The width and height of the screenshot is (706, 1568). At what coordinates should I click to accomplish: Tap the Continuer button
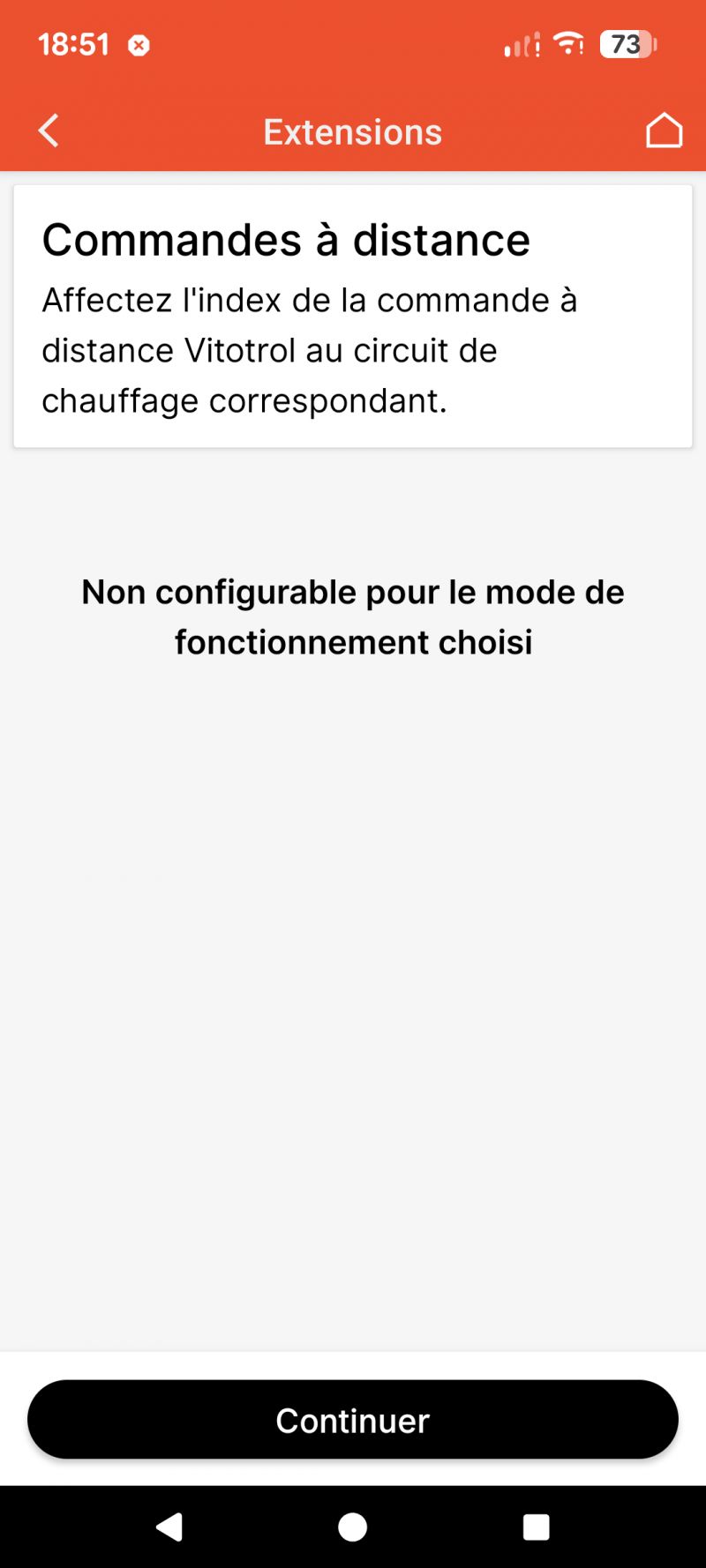point(353,1420)
